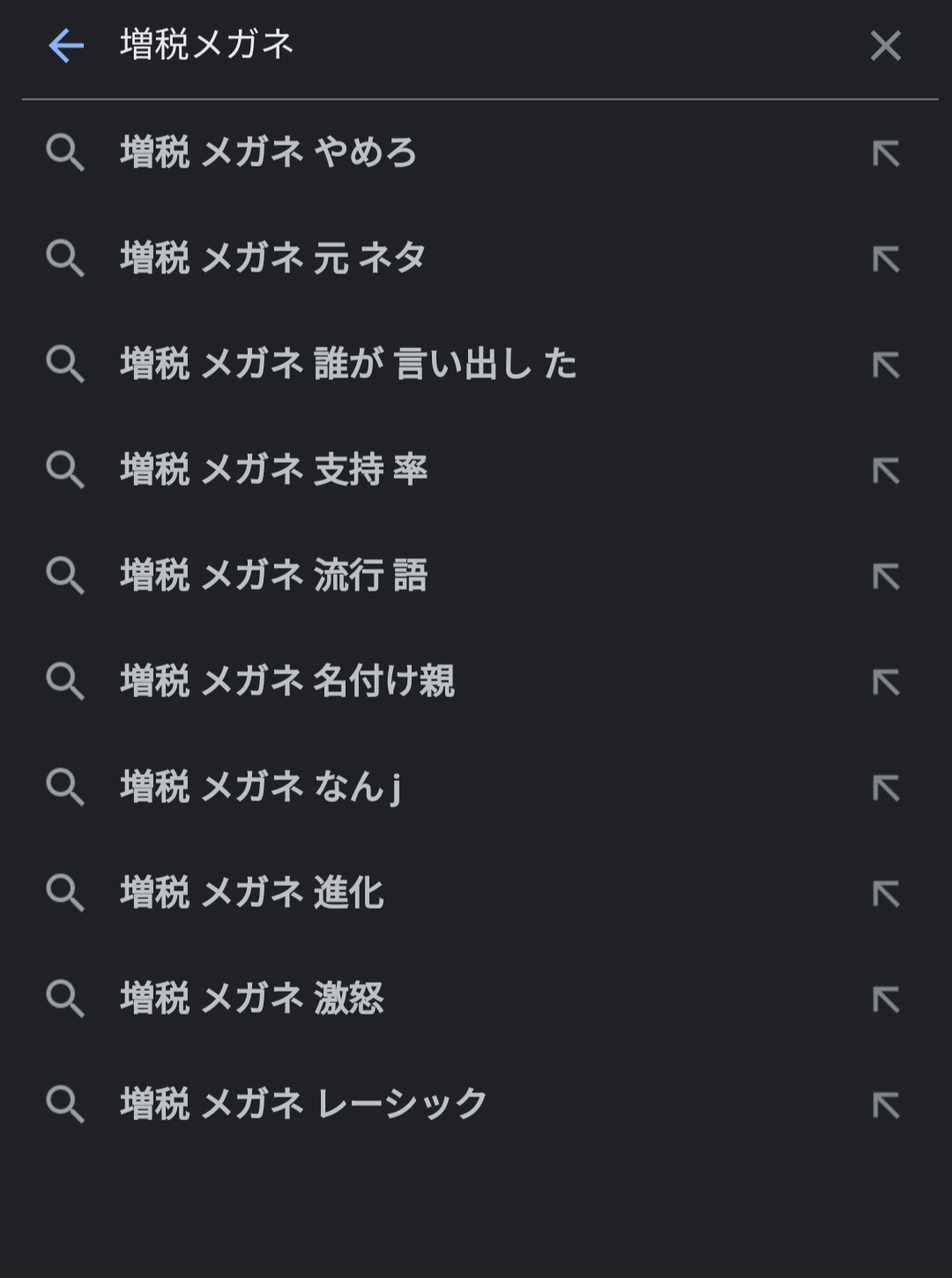
Task: Tap the arrow beside 支持 率 suggestion
Action: [885, 471]
